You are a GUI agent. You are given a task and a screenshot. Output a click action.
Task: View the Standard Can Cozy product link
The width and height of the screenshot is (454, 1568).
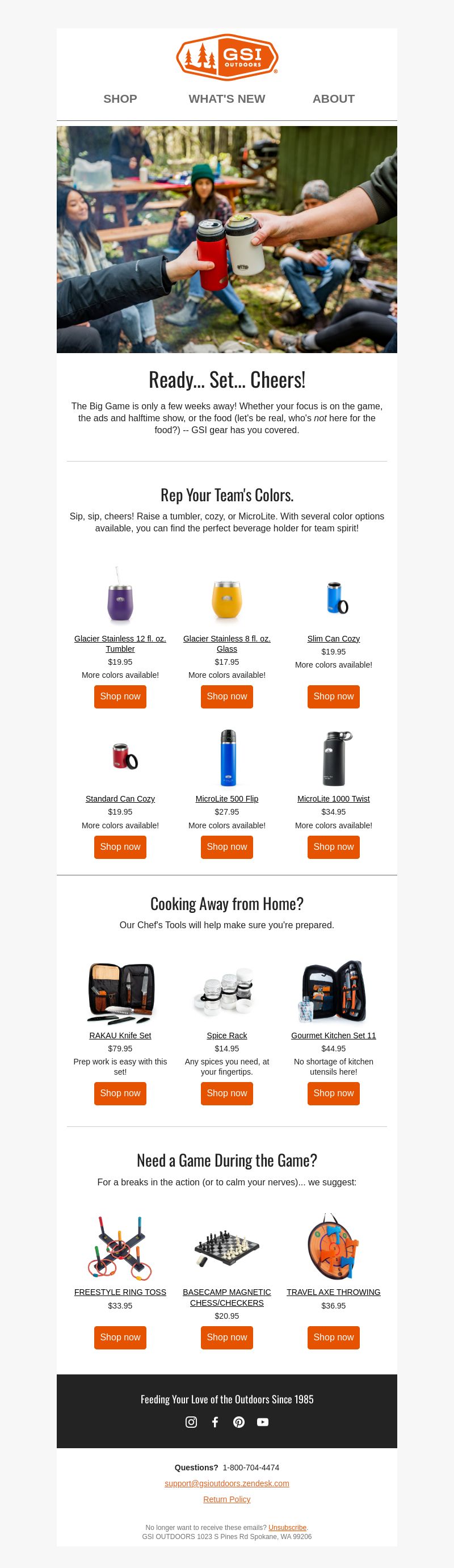pyautogui.click(x=120, y=799)
